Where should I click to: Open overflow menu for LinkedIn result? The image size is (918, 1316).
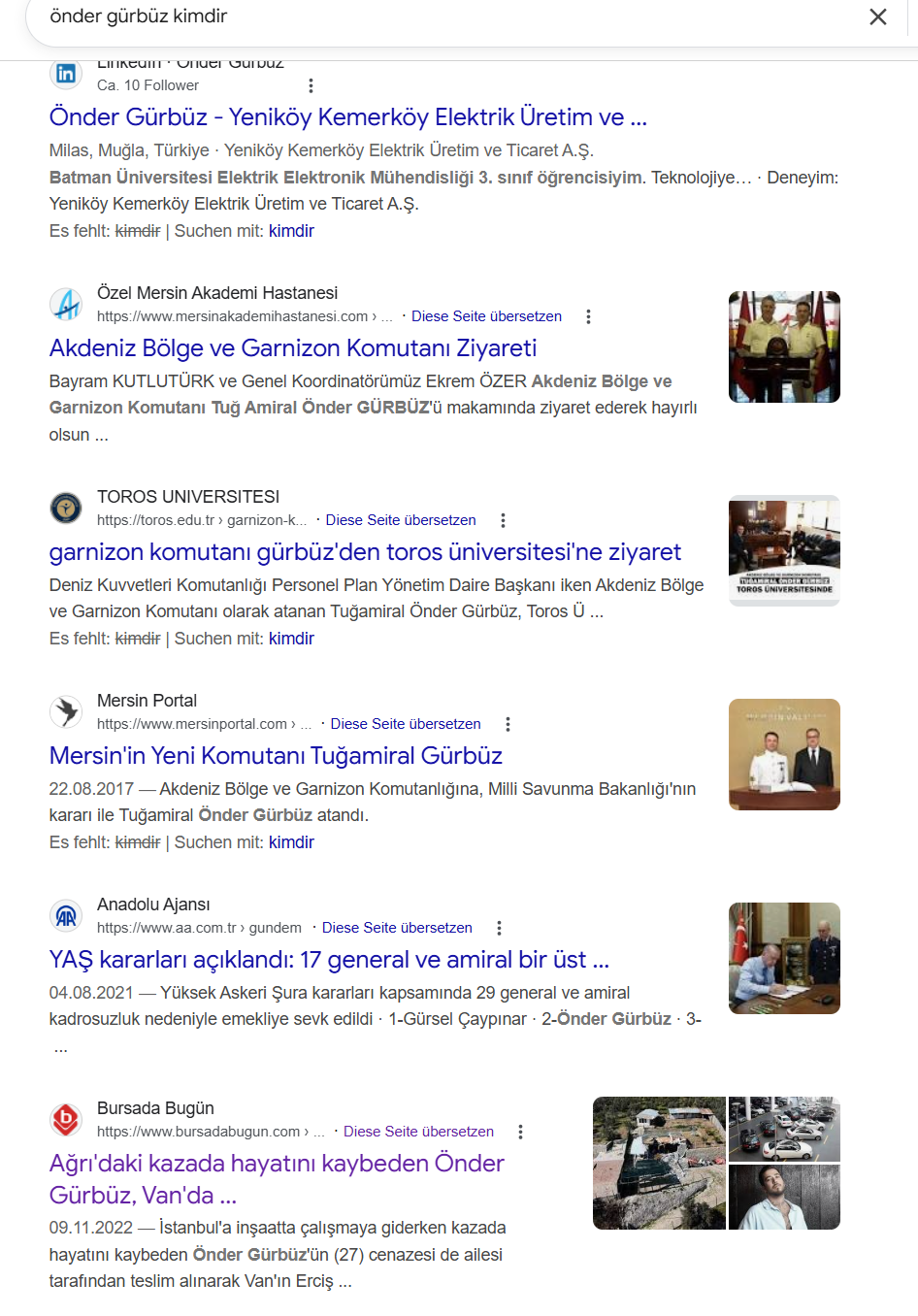pos(311,85)
